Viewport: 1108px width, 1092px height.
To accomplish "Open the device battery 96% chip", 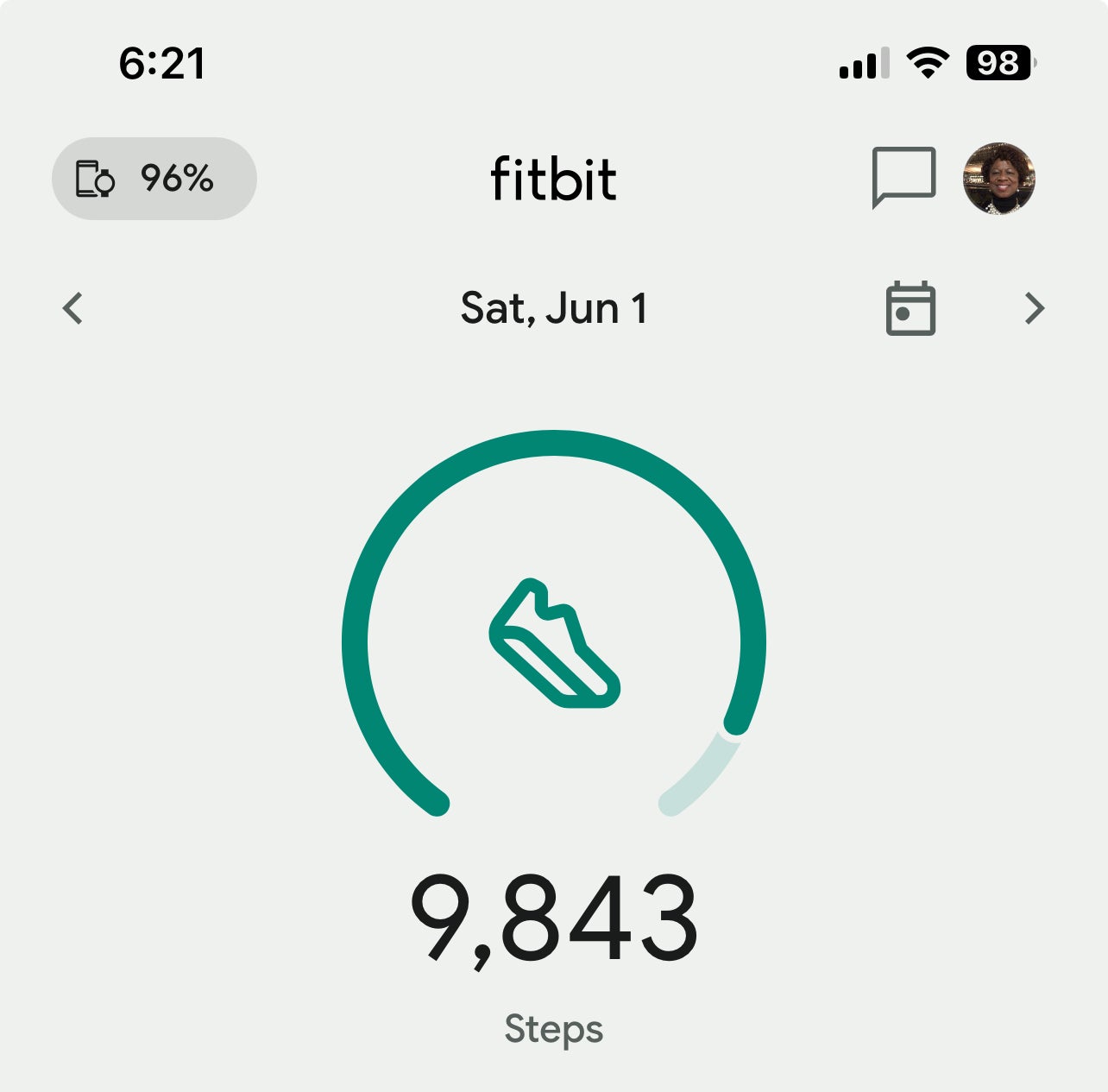I will tap(154, 179).
